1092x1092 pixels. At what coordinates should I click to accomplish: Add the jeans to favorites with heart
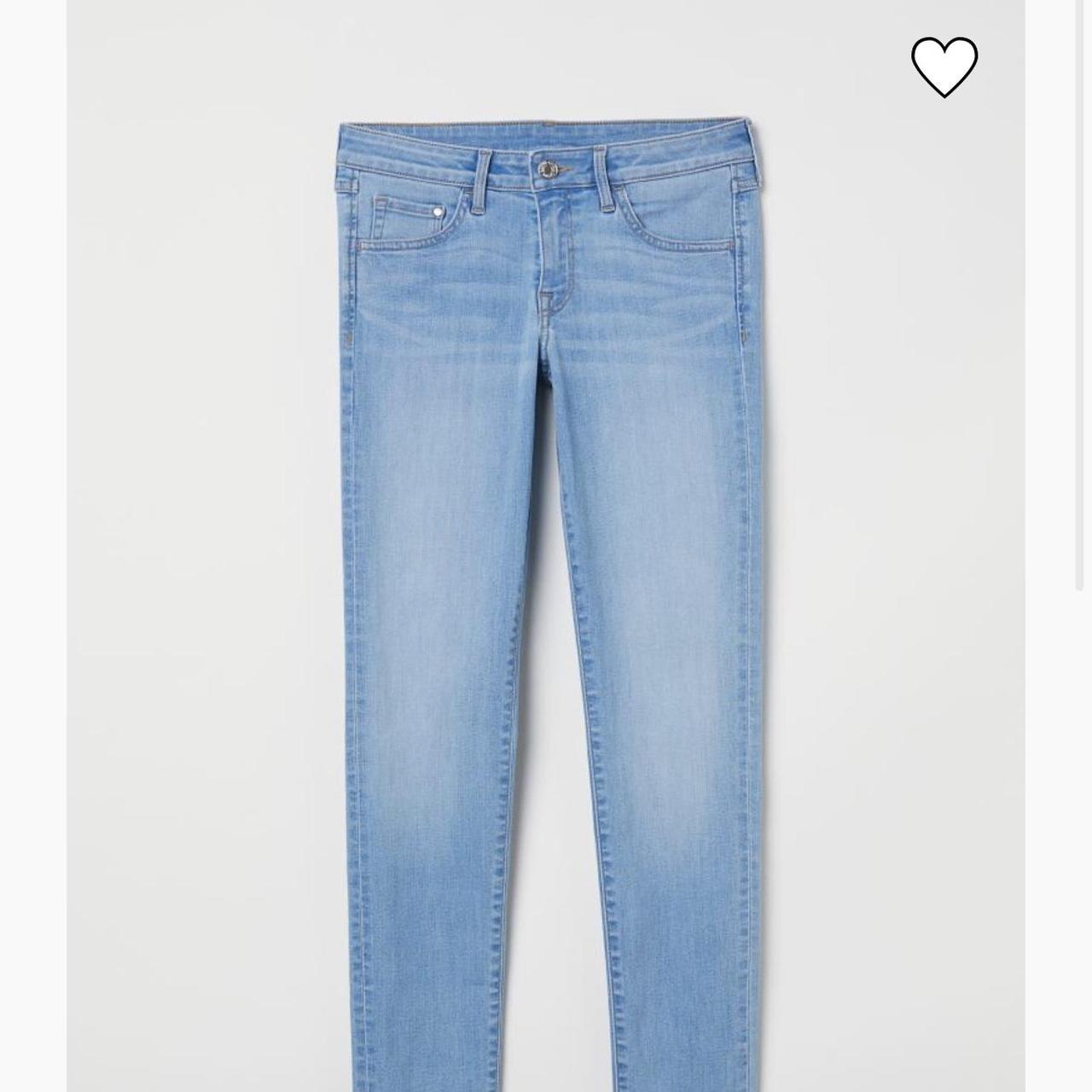click(x=944, y=66)
